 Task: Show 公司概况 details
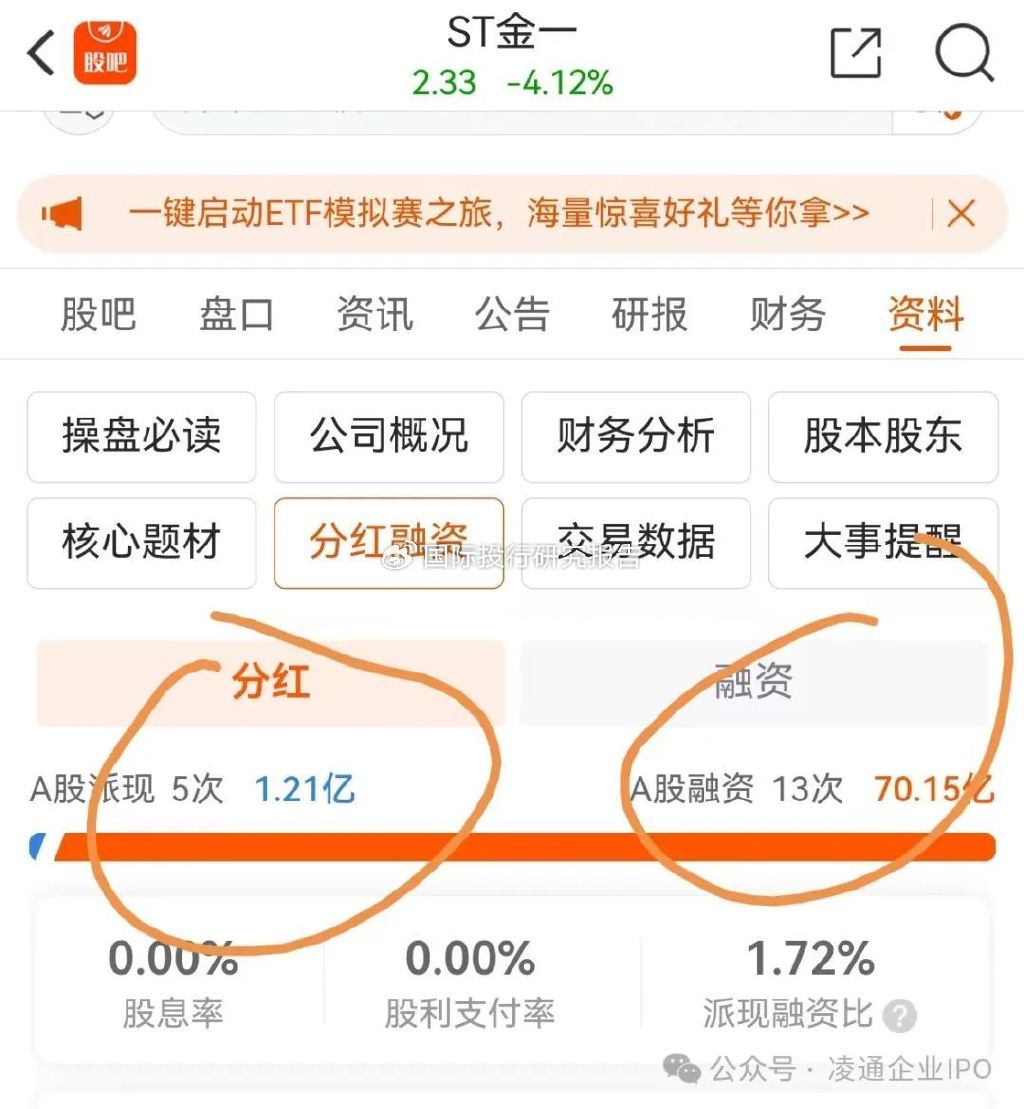pyautogui.click(x=388, y=437)
